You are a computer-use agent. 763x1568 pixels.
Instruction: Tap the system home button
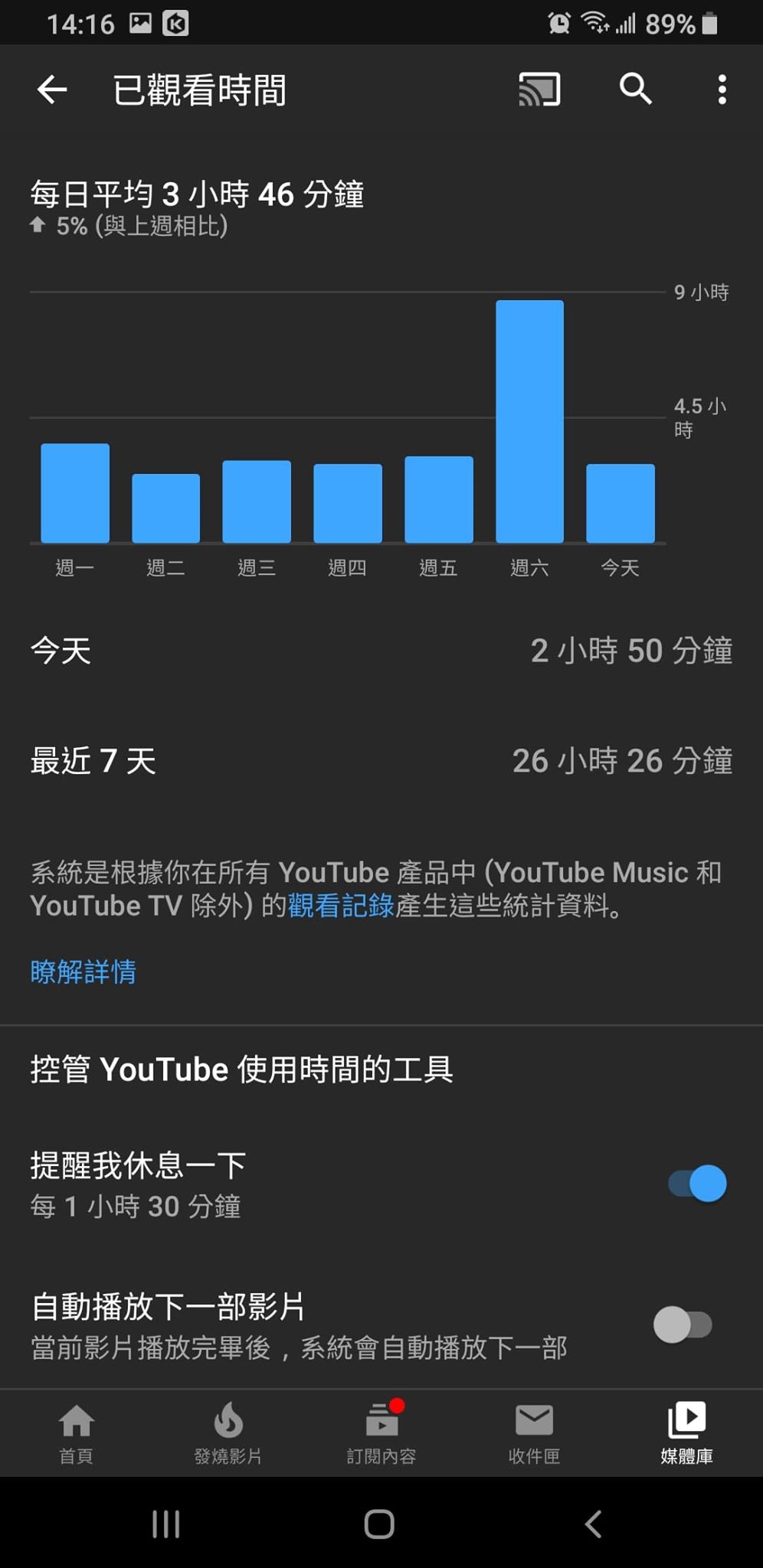(x=379, y=1524)
